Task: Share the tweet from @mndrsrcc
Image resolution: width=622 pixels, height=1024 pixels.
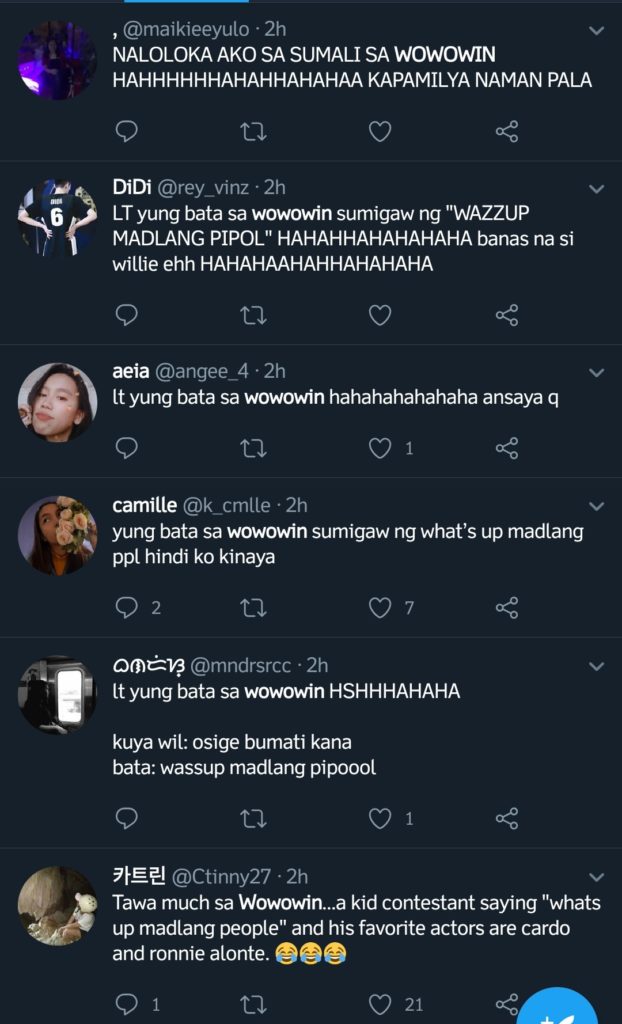Action: click(507, 818)
